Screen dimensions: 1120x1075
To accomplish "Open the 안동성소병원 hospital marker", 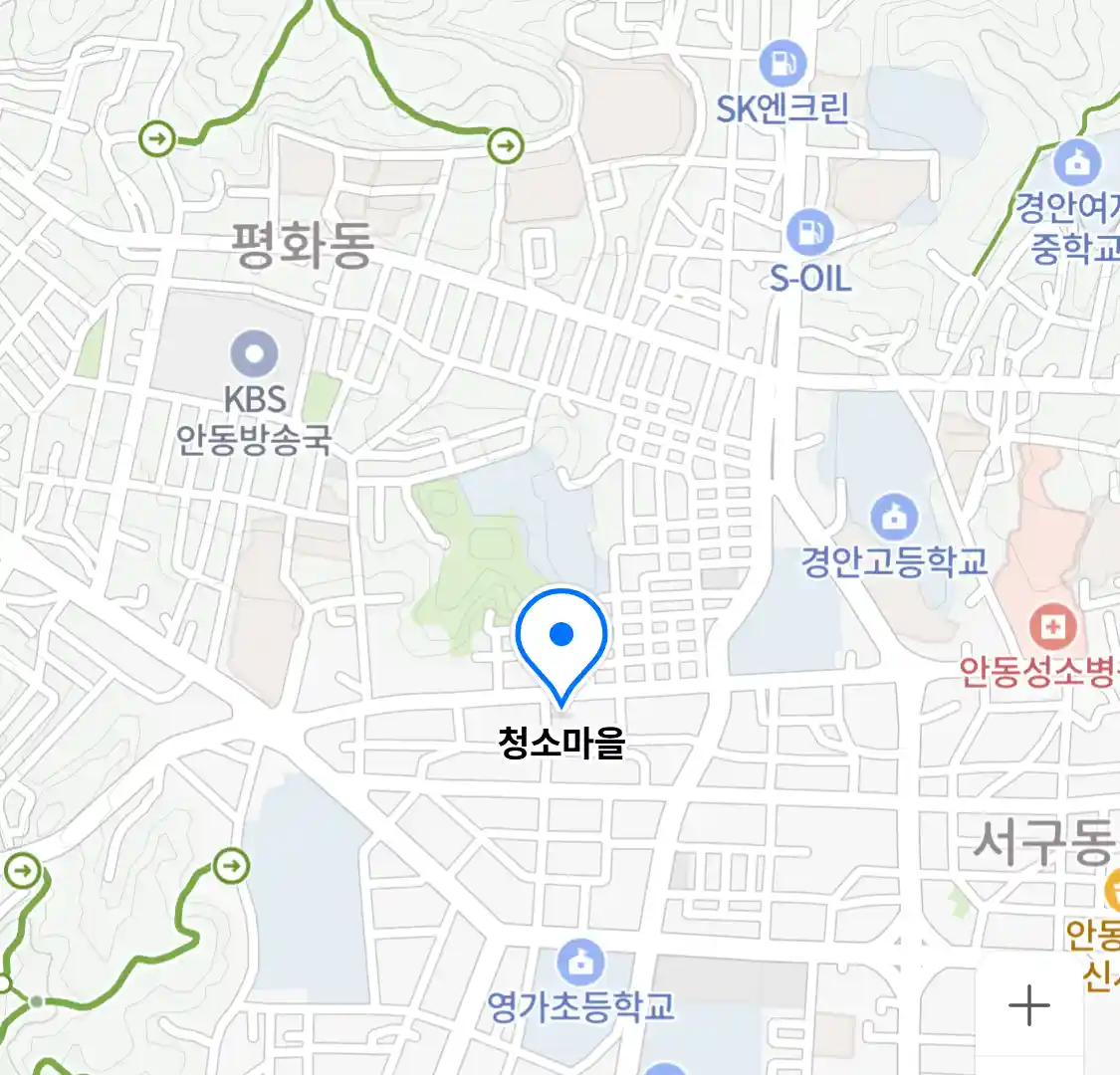I will pos(1051,626).
